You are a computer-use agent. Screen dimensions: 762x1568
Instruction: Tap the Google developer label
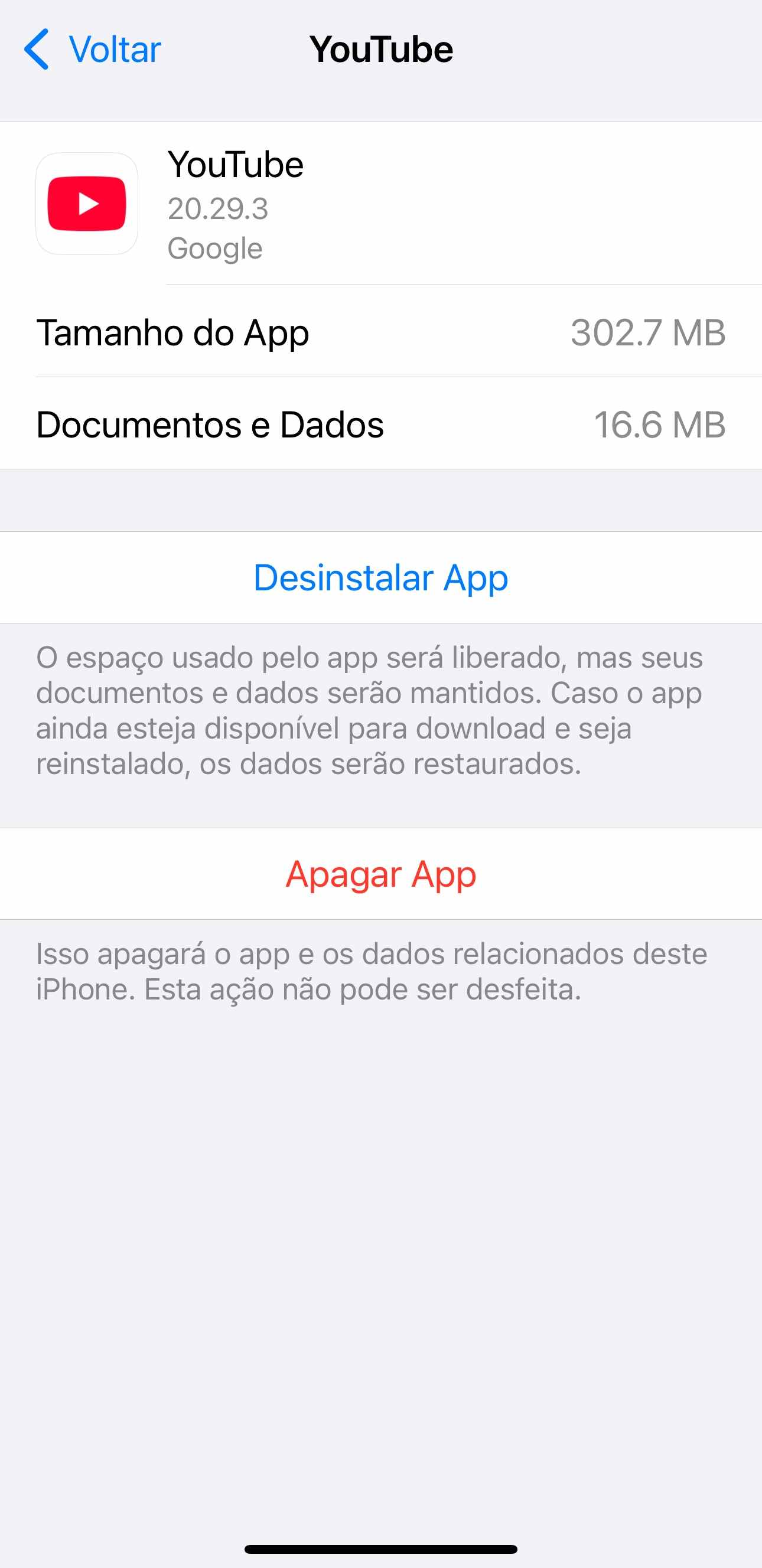pos(214,247)
